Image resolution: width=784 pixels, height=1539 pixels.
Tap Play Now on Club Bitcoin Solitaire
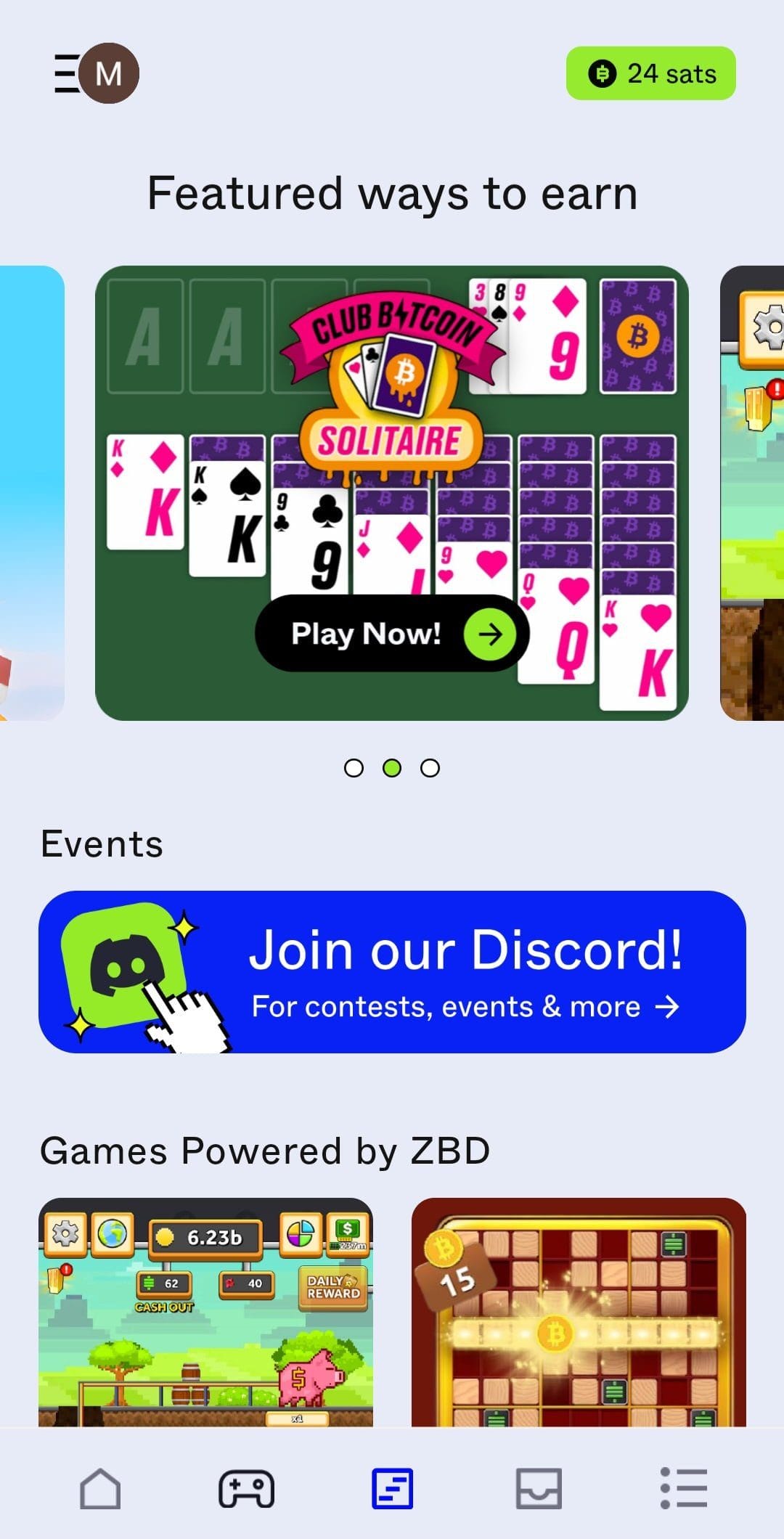pos(392,633)
